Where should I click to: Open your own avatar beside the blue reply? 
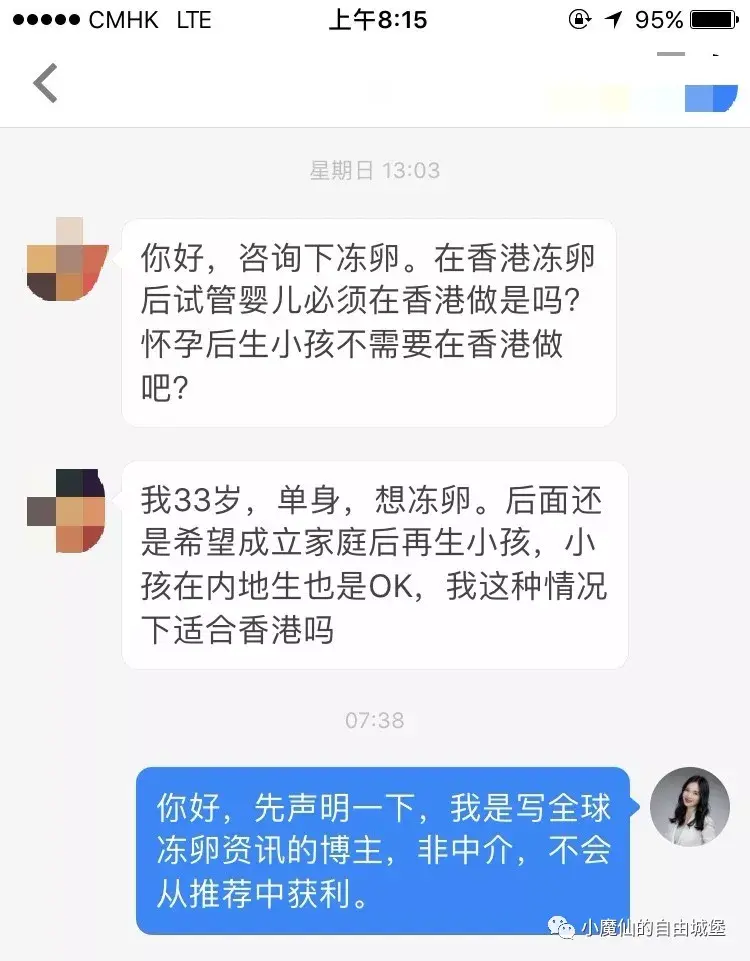point(690,806)
